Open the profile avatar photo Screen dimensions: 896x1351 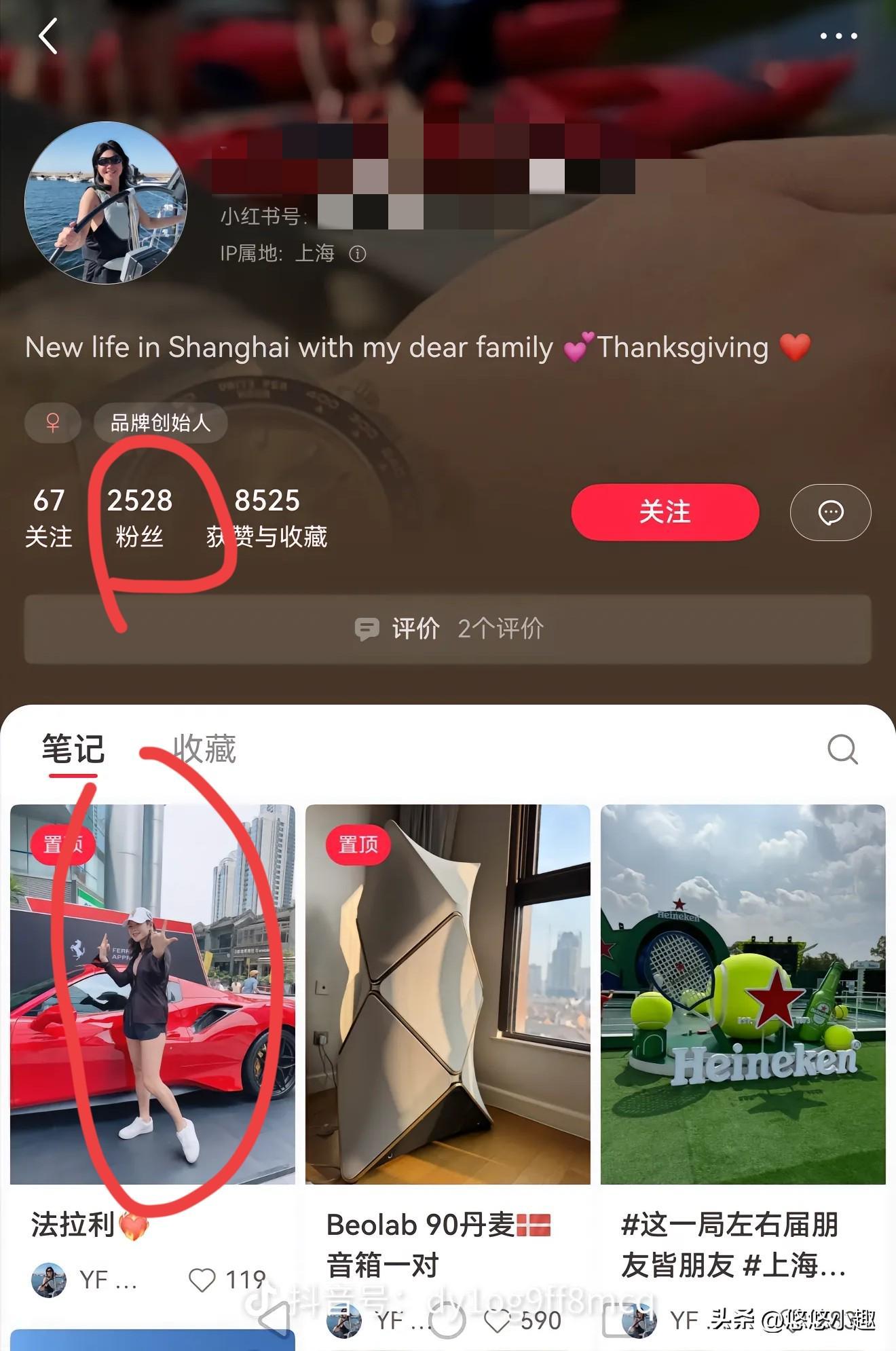click(x=106, y=202)
